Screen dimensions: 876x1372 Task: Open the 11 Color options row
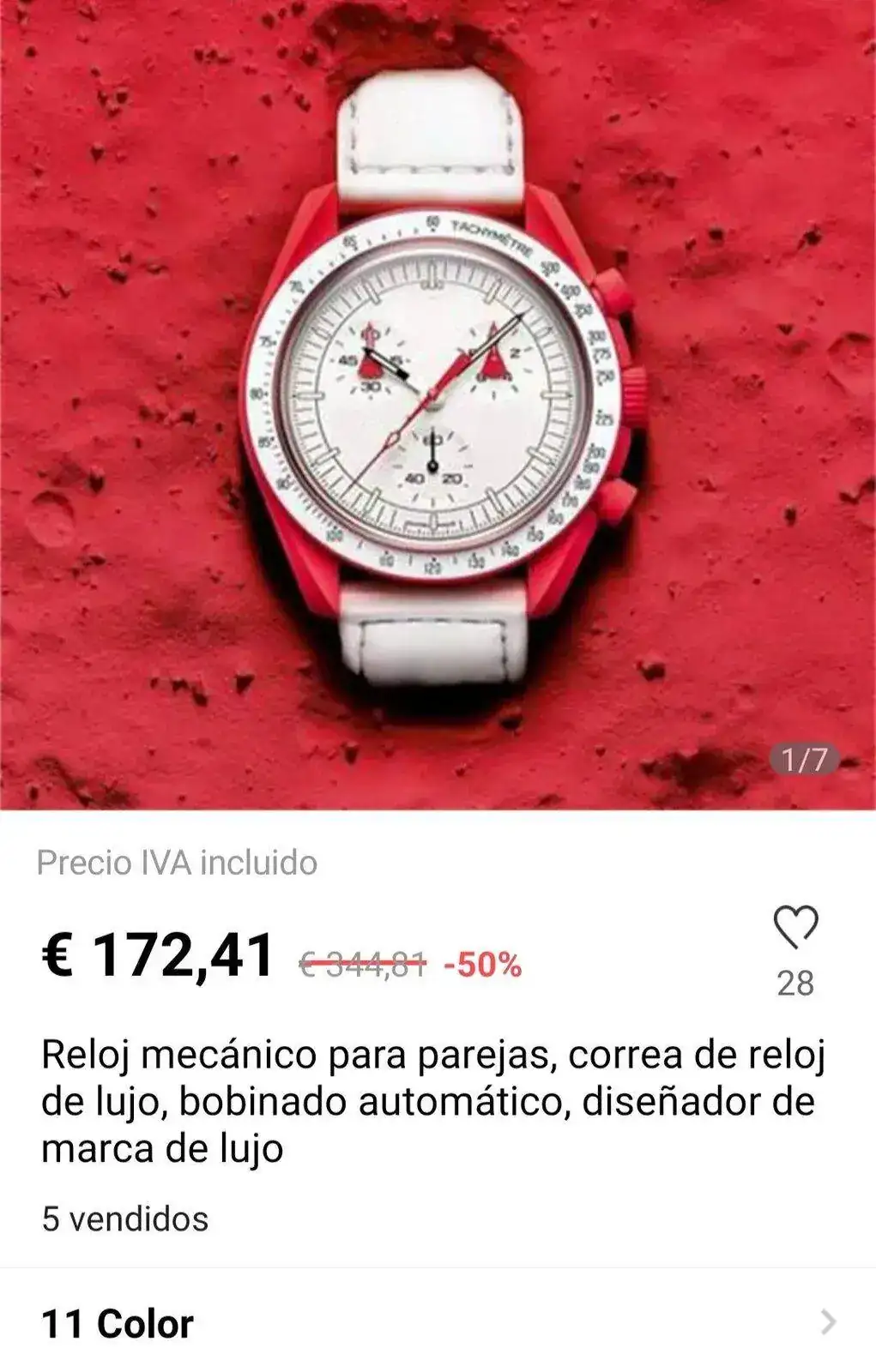pos(438,1323)
